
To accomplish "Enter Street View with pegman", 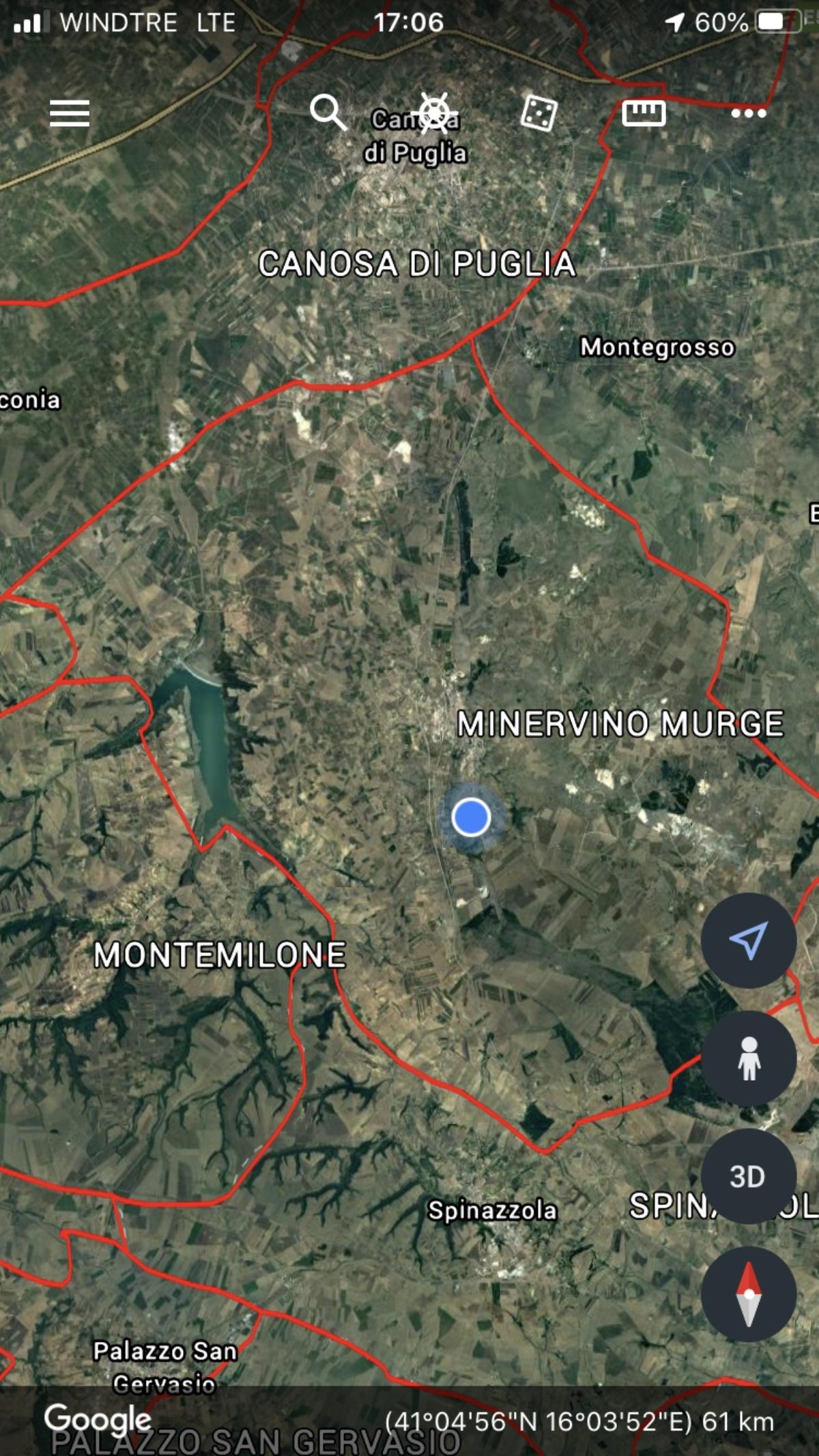I will click(748, 1059).
